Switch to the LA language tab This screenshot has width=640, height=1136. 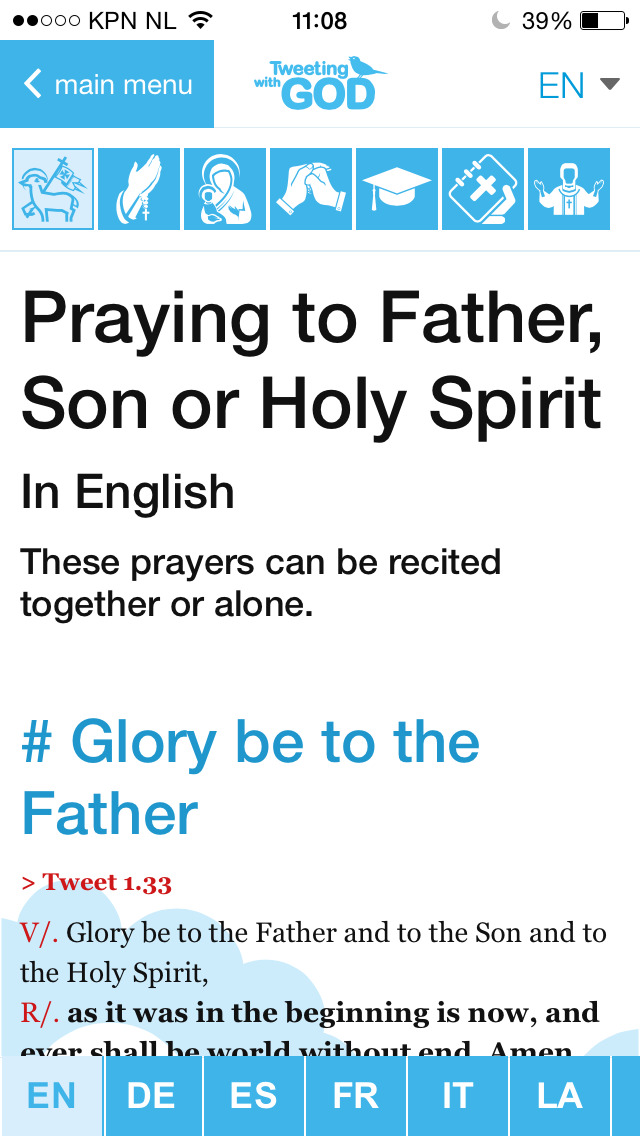[560, 1096]
